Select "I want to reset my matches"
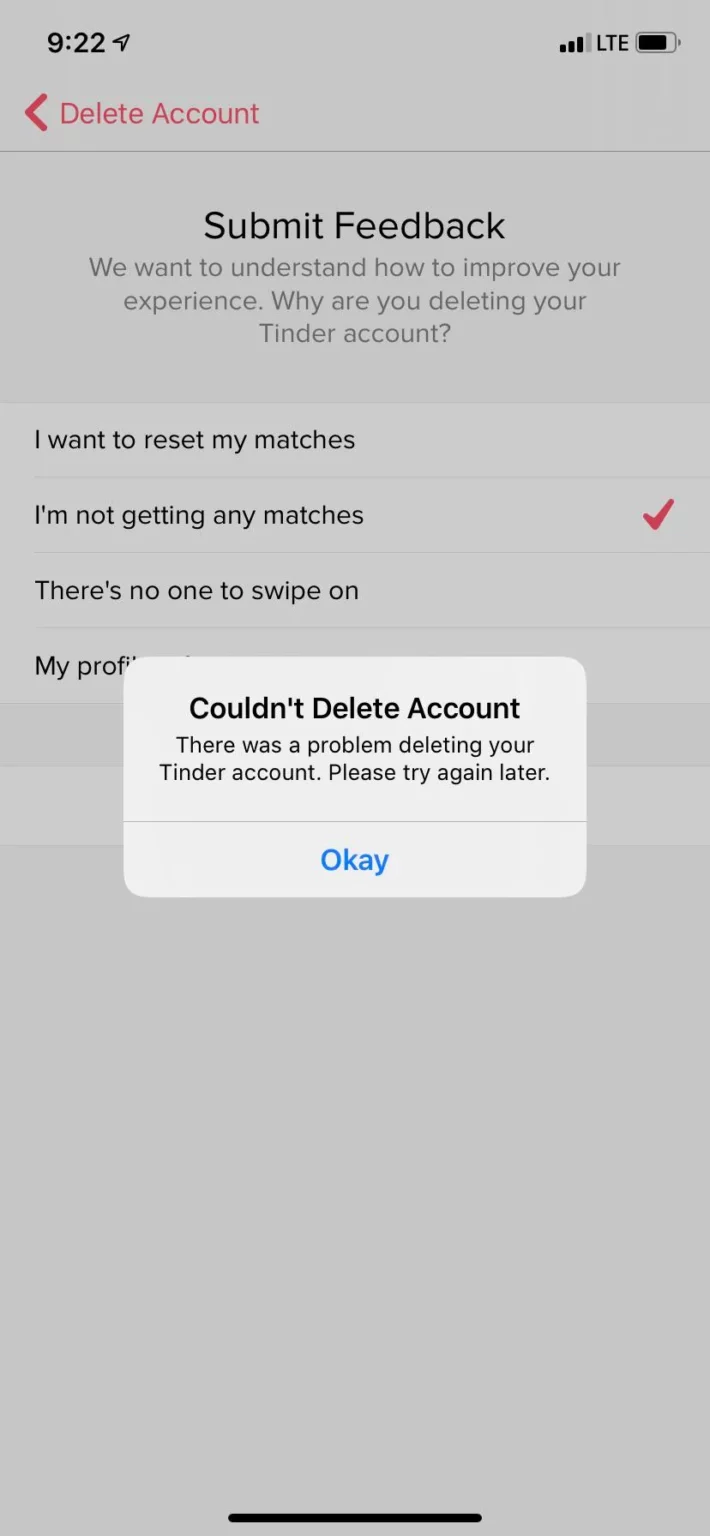710x1536 pixels. pyautogui.click(x=195, y=440)
